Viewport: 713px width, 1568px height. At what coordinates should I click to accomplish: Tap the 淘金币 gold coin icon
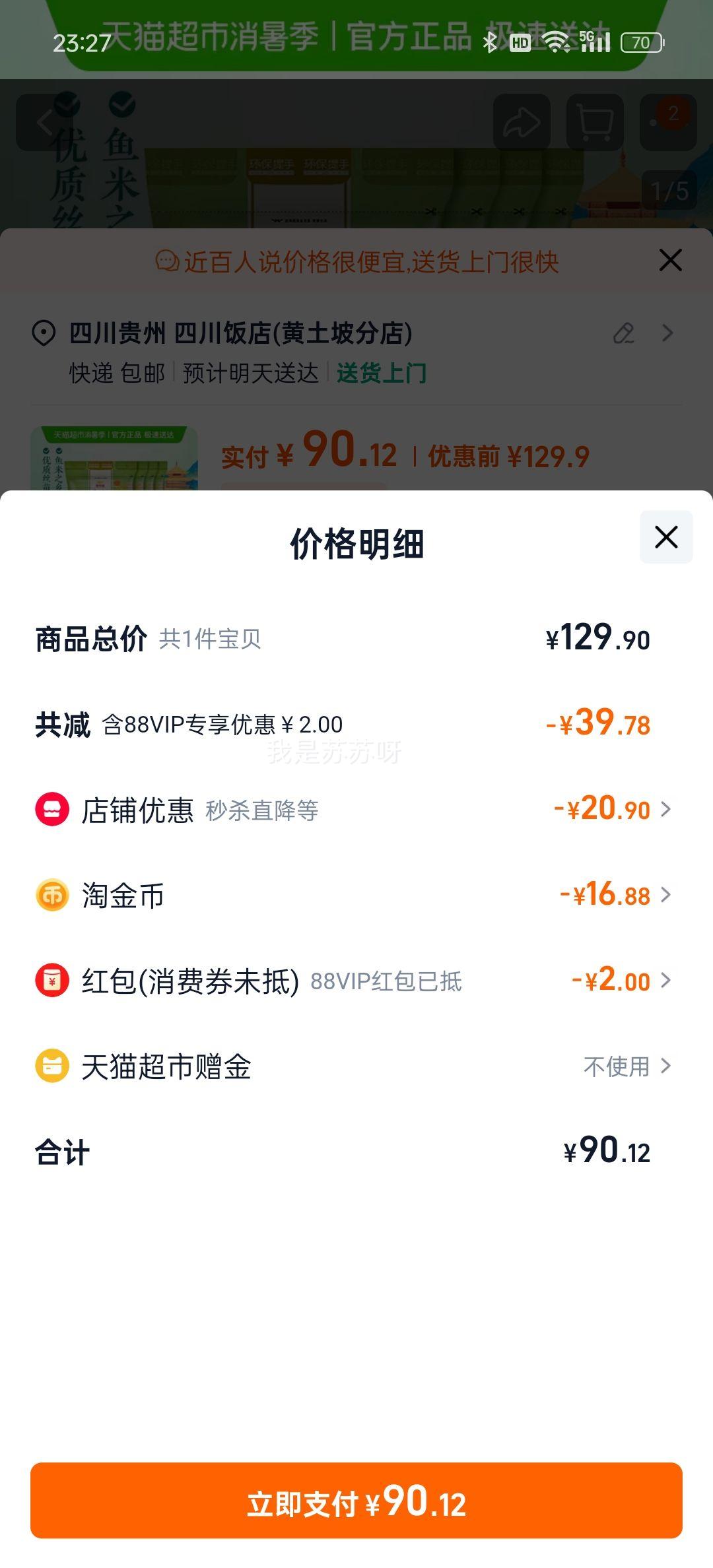[x=51, y=896]
